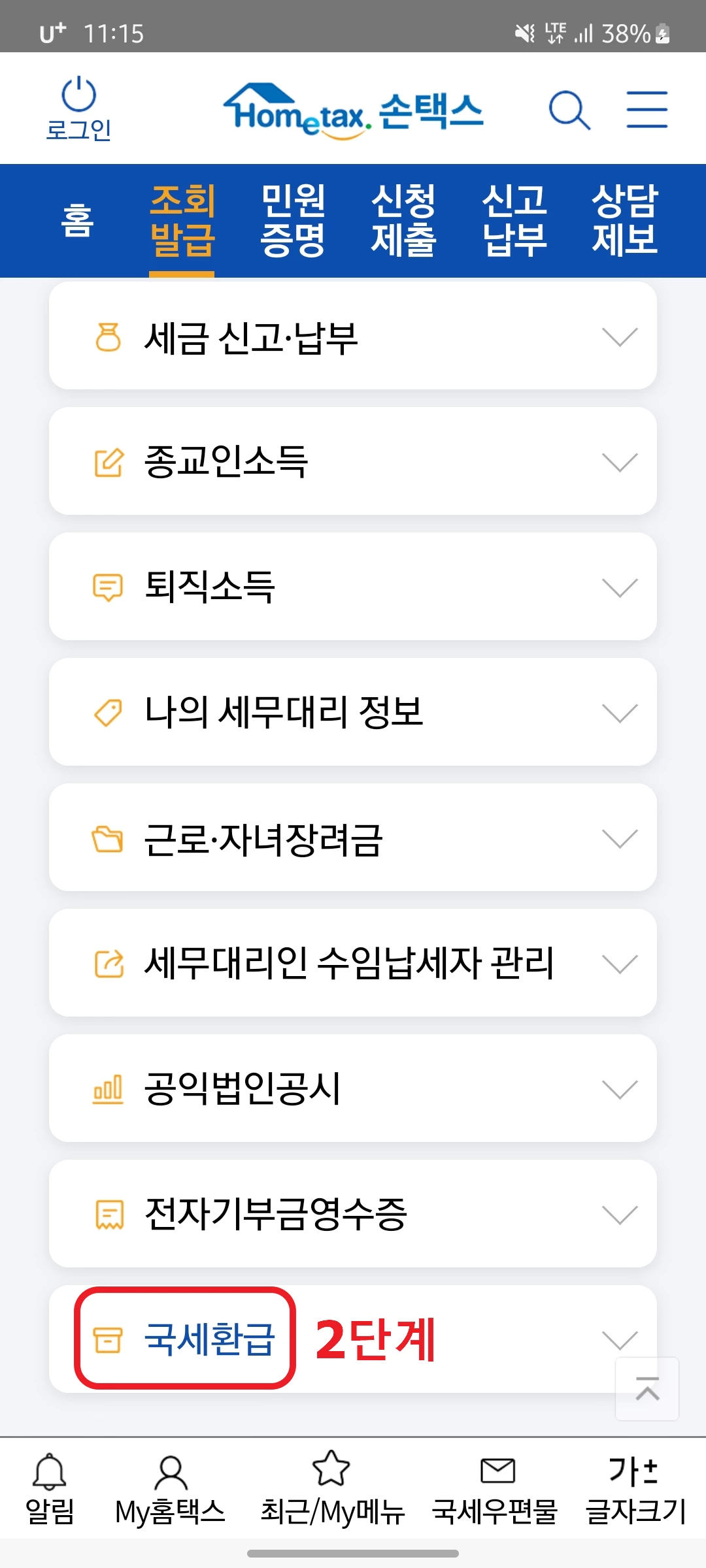The width and height of the screenshot is (706, 1568).
Task: Tap the scroll-to-top arrow button
Action: [648, 1389]
